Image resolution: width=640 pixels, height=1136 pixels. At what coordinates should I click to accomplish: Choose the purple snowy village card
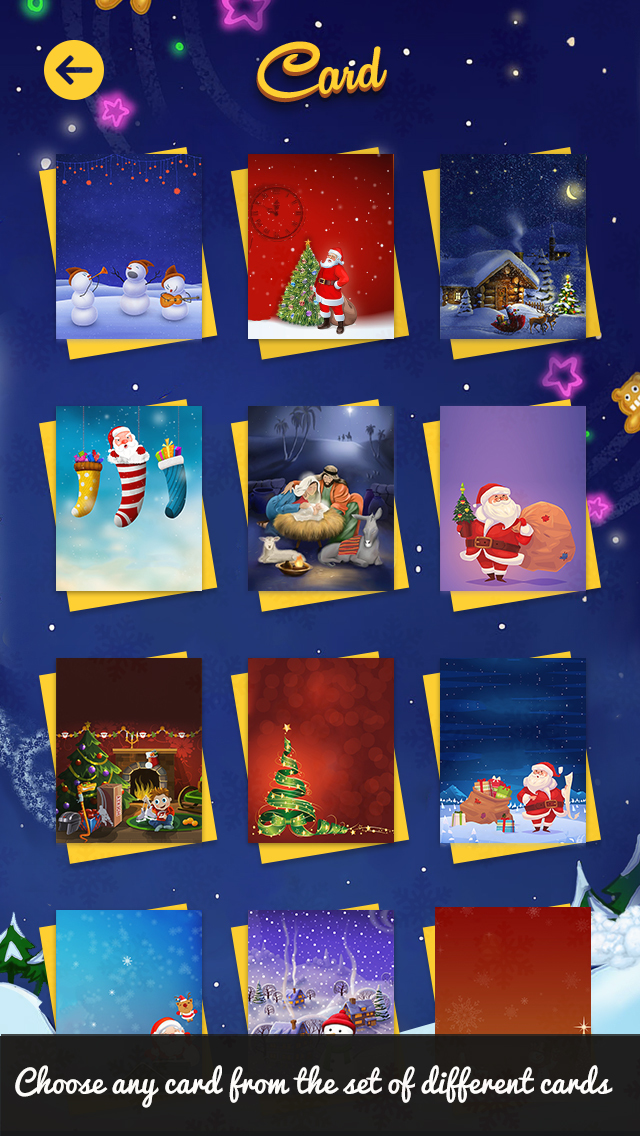(x=321, y=972)
